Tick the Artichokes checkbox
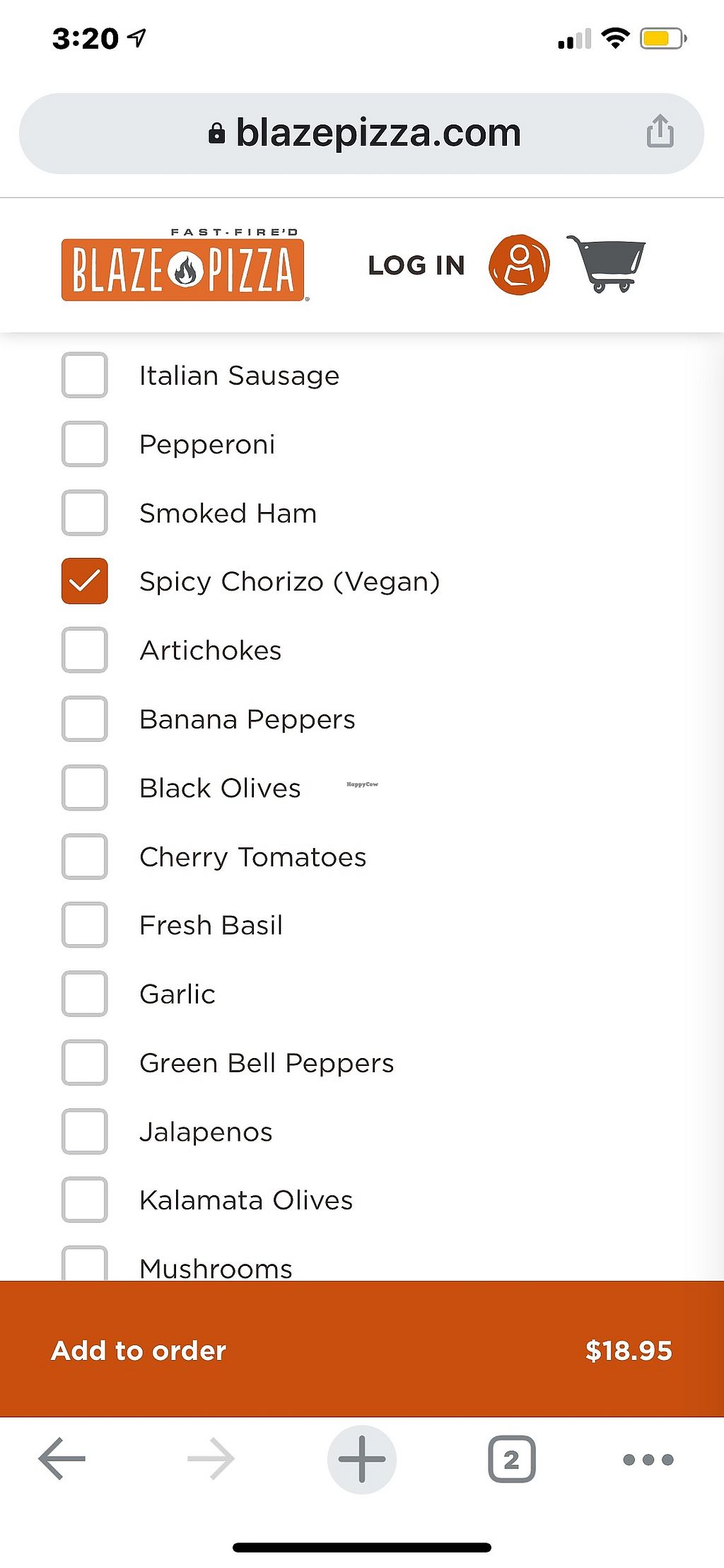This screenshot has width=724, height=1568. pyautogui.click(x=85, y=650)
